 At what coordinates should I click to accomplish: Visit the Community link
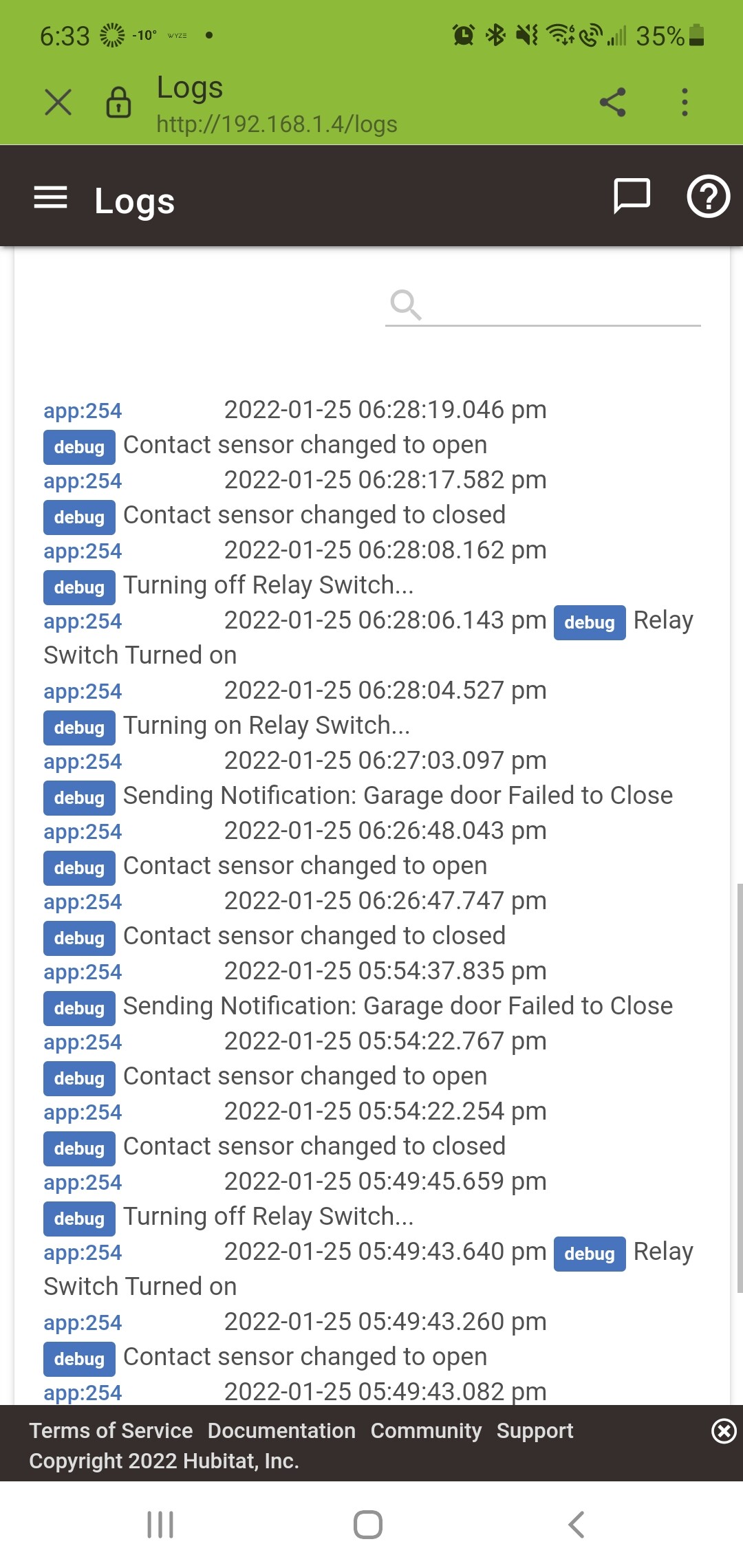point(426,1430)
